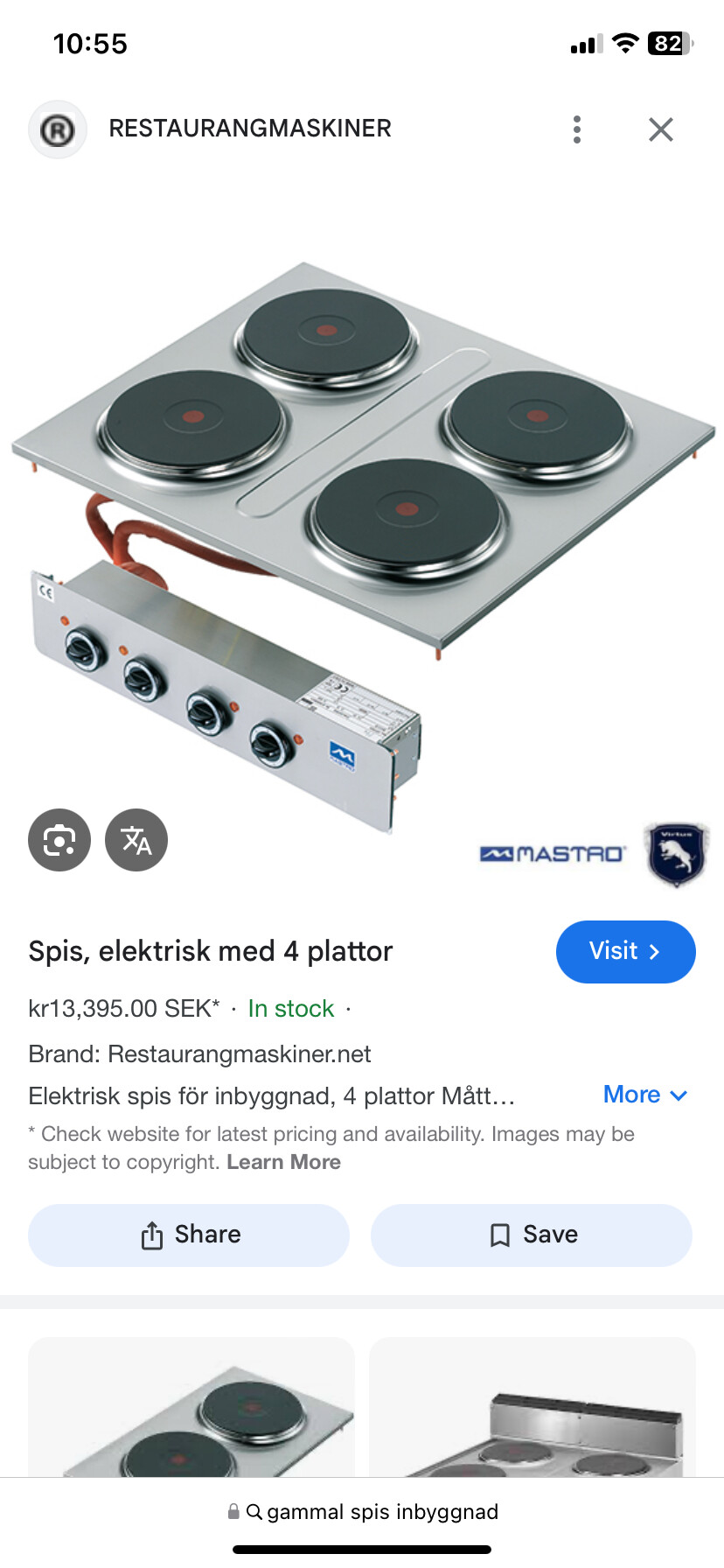Image resolution: width=724 pixels, height=1568 pixels.
Task: Expand the description with More
Action: pyautogui.click(x=644, y=1095)
